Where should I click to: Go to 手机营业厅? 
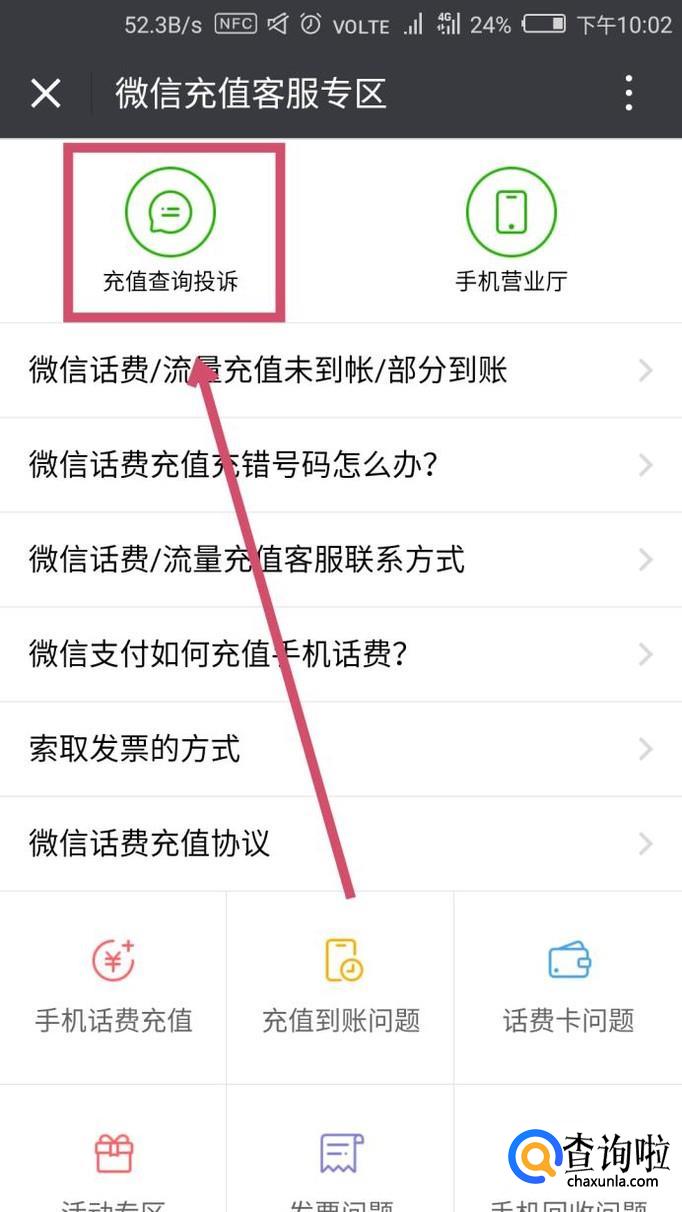pyautogui.click(x=511, y=232)
